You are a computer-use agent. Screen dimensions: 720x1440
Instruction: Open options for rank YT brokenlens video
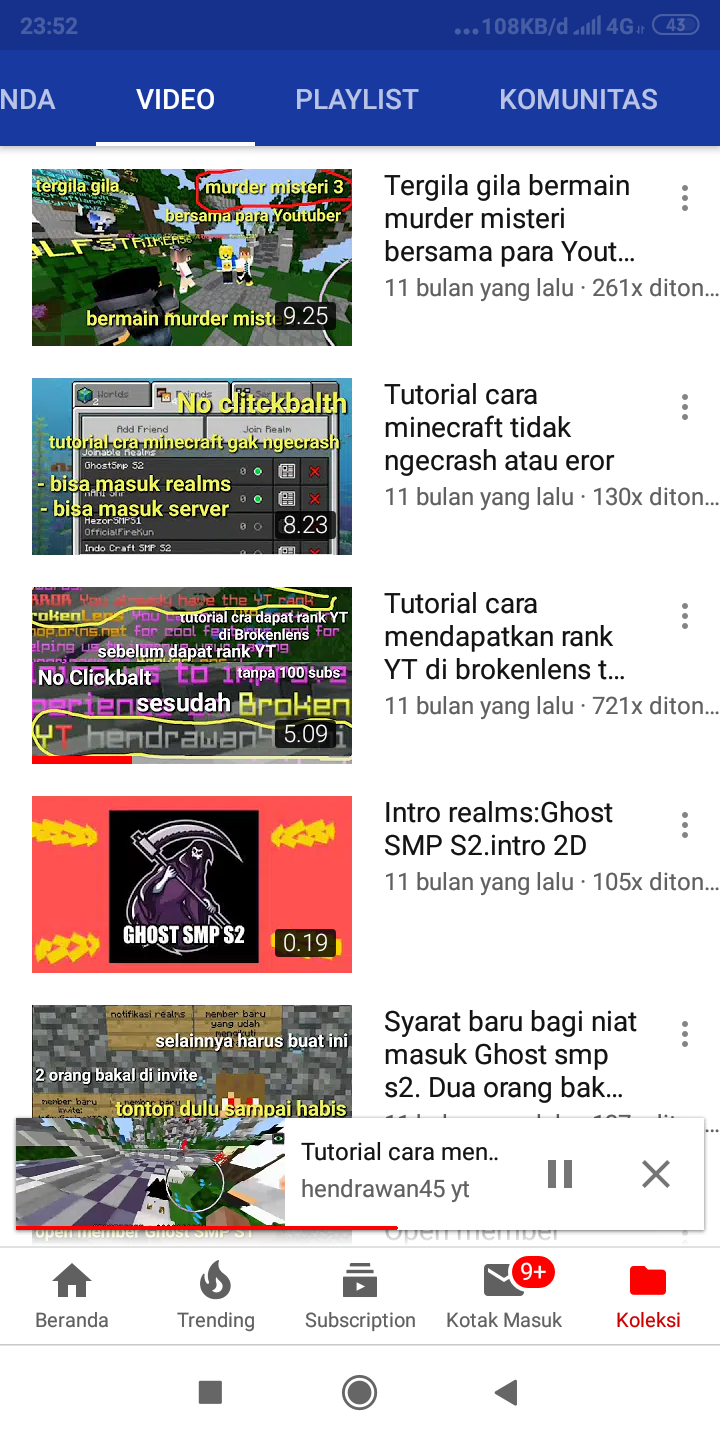pyautogui.click(x=685, y=616)
